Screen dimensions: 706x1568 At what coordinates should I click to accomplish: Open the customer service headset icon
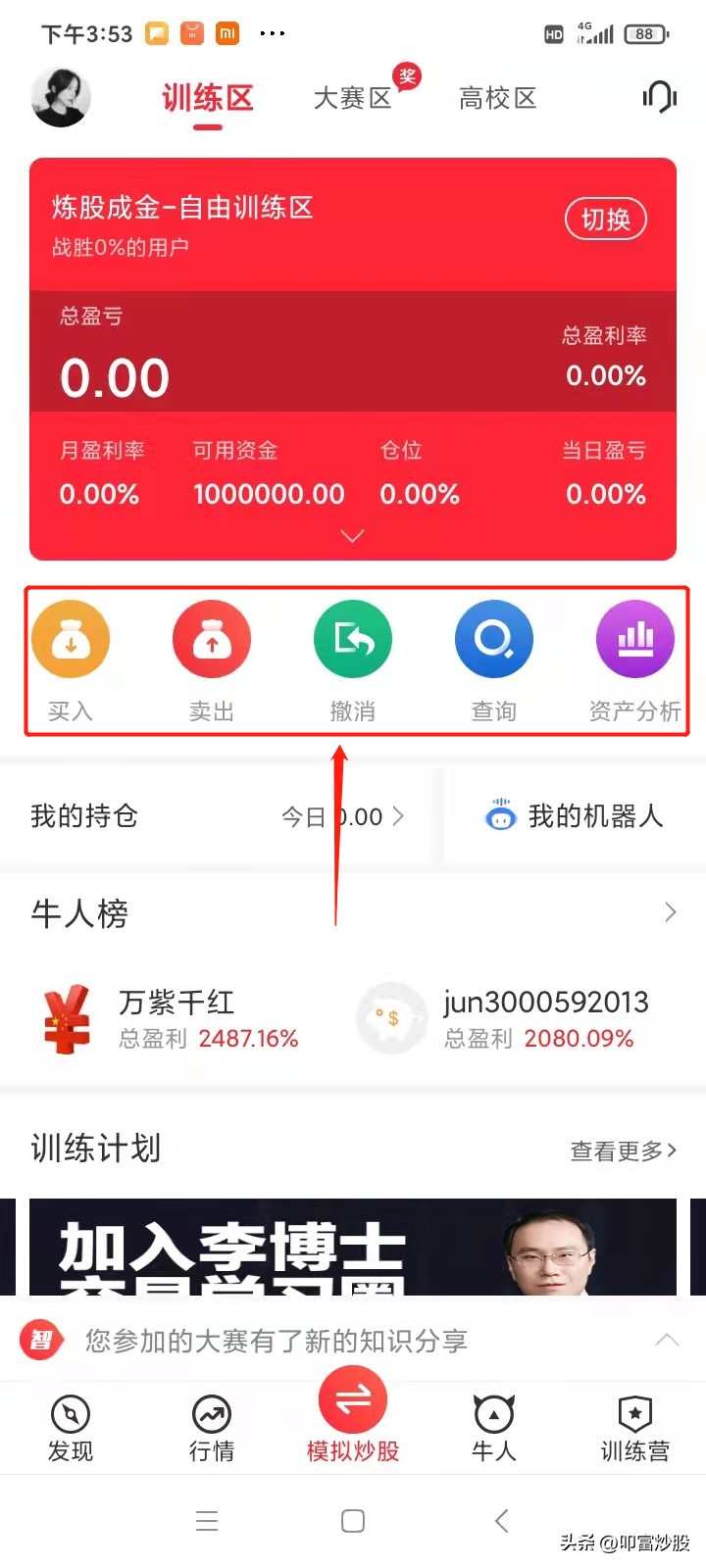(x=660, y=96)
